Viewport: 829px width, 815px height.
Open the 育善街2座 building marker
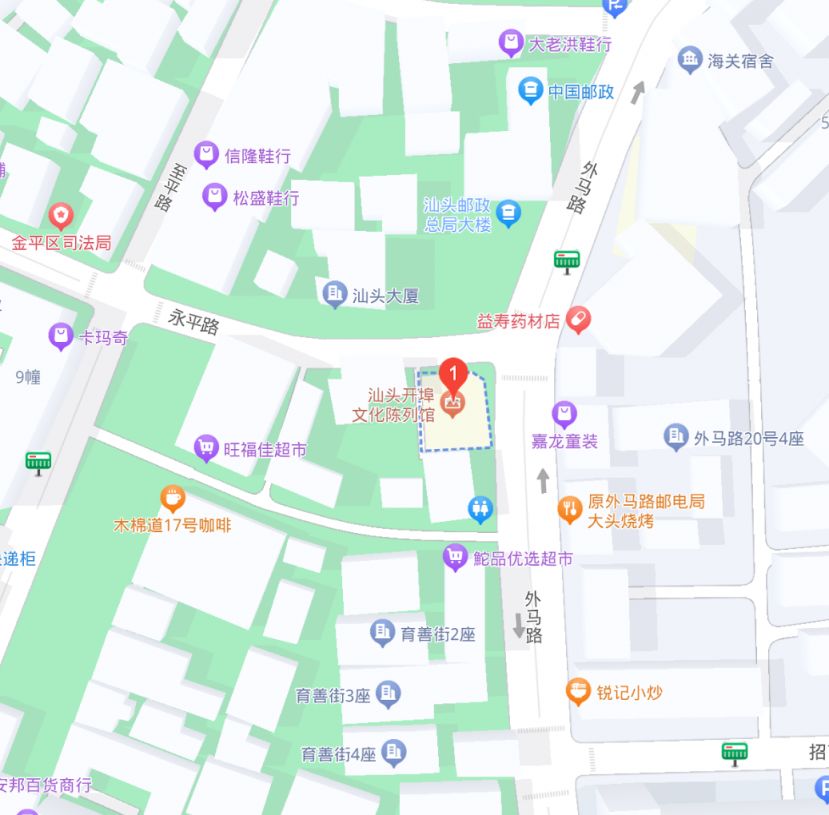pos(382,631)
